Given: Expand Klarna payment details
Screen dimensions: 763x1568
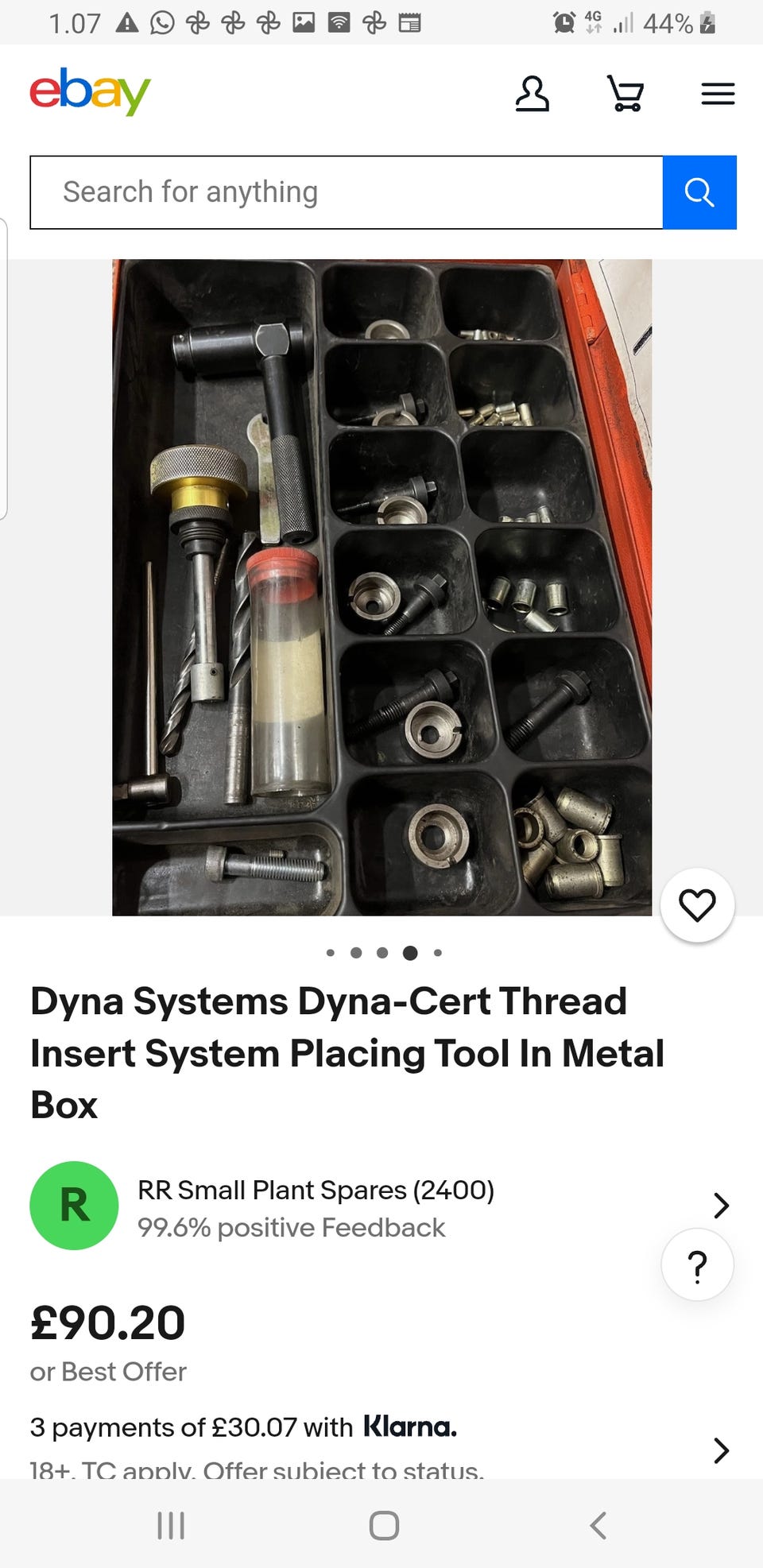Looking at the screenshot, I should [x=721, y=1450].
